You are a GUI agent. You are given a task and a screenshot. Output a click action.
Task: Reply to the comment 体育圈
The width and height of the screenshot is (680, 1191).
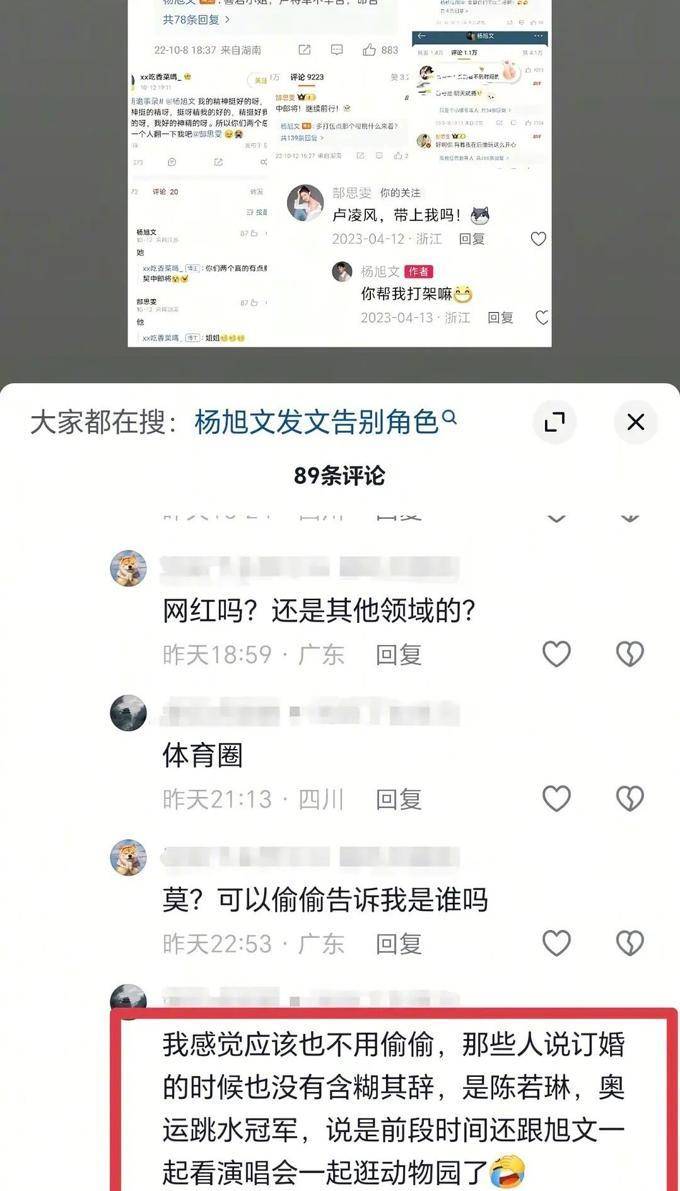coord(398,799)
